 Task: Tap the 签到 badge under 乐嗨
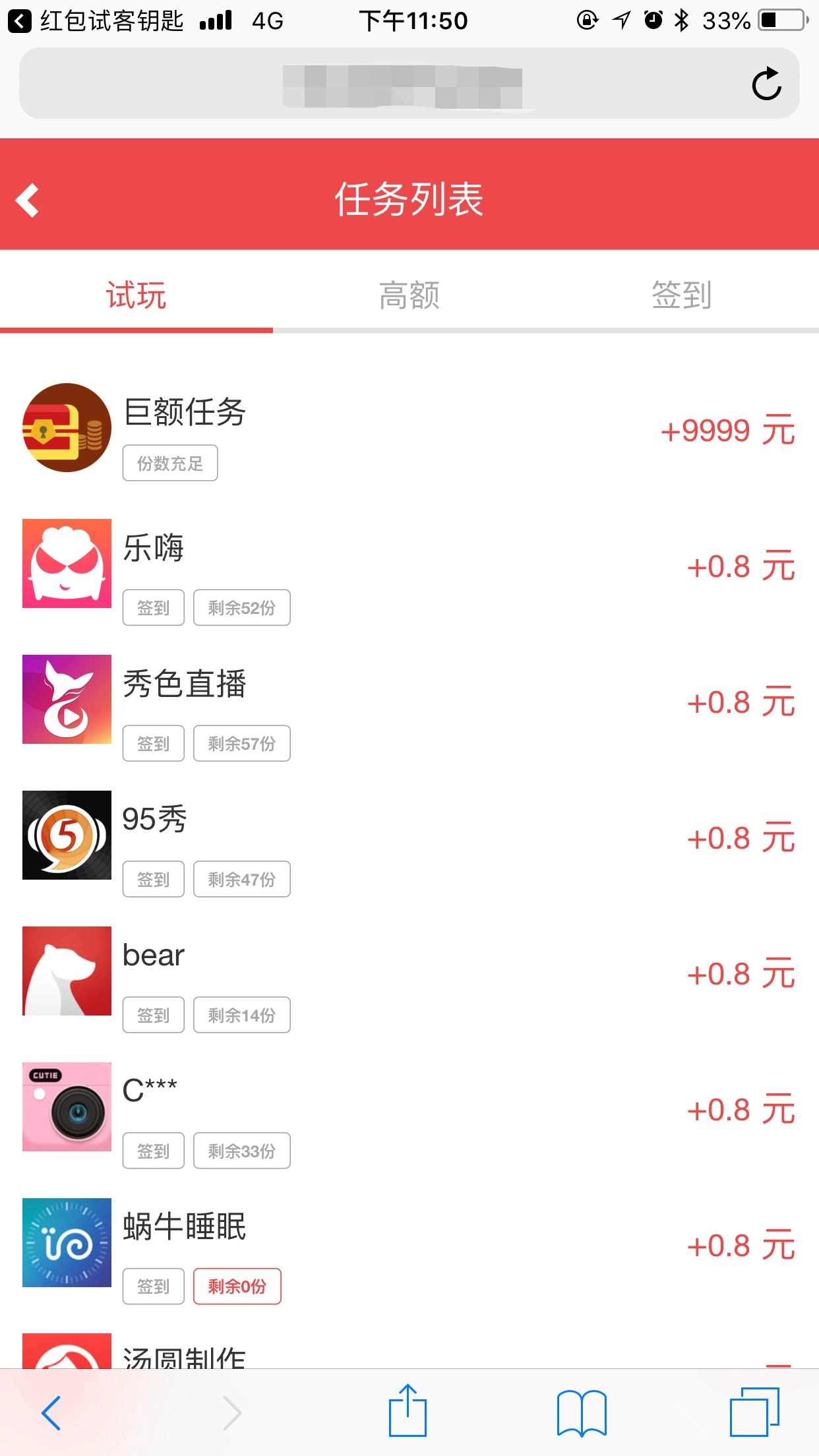[x=154, y=608]
